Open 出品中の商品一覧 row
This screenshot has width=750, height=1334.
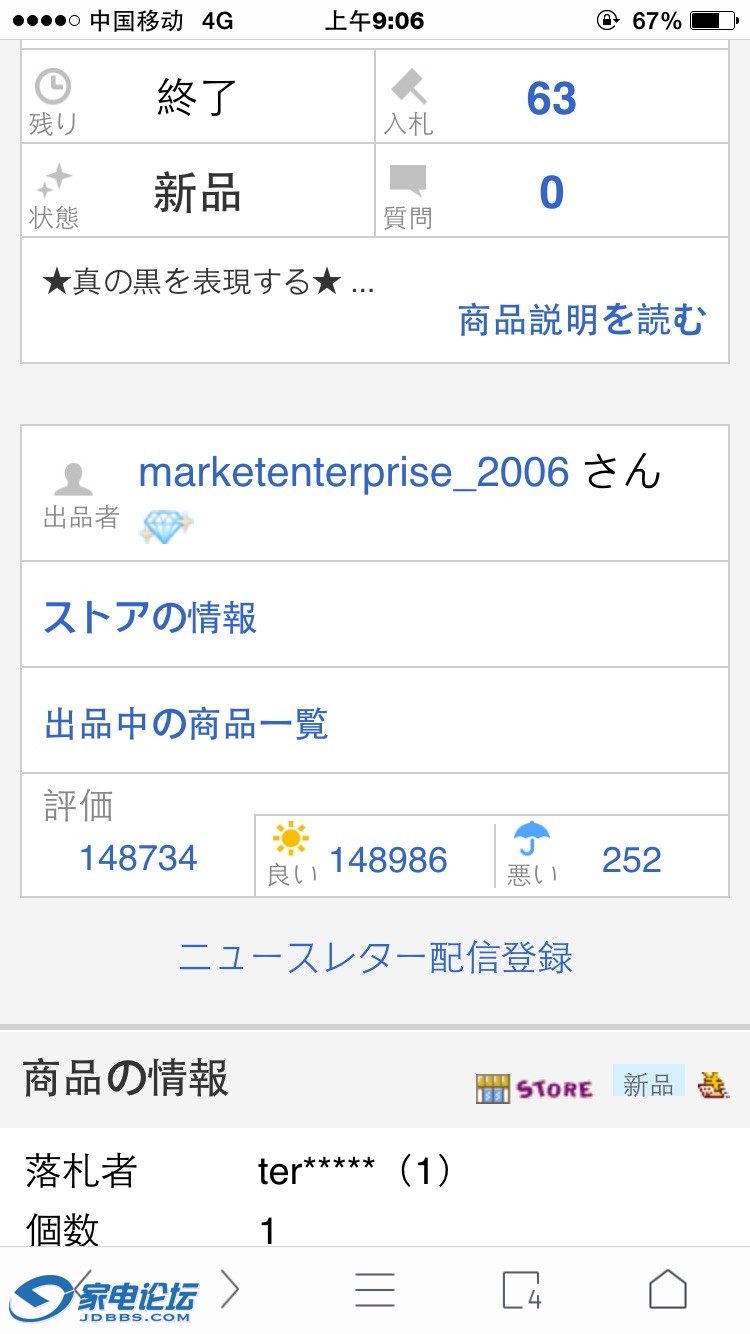pos(186,723)
